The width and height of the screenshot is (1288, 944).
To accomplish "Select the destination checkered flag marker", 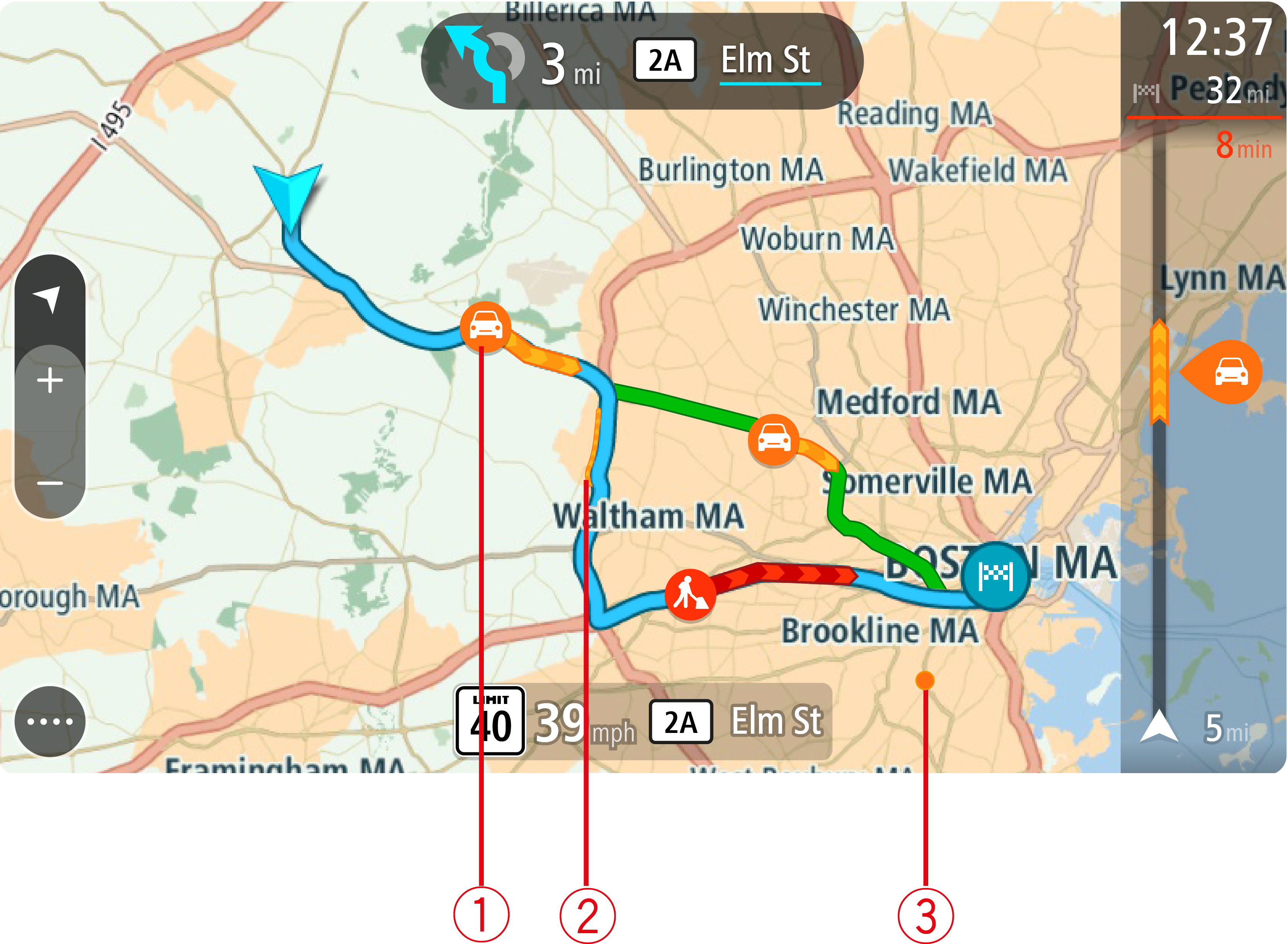I will [x=995, y=576].
